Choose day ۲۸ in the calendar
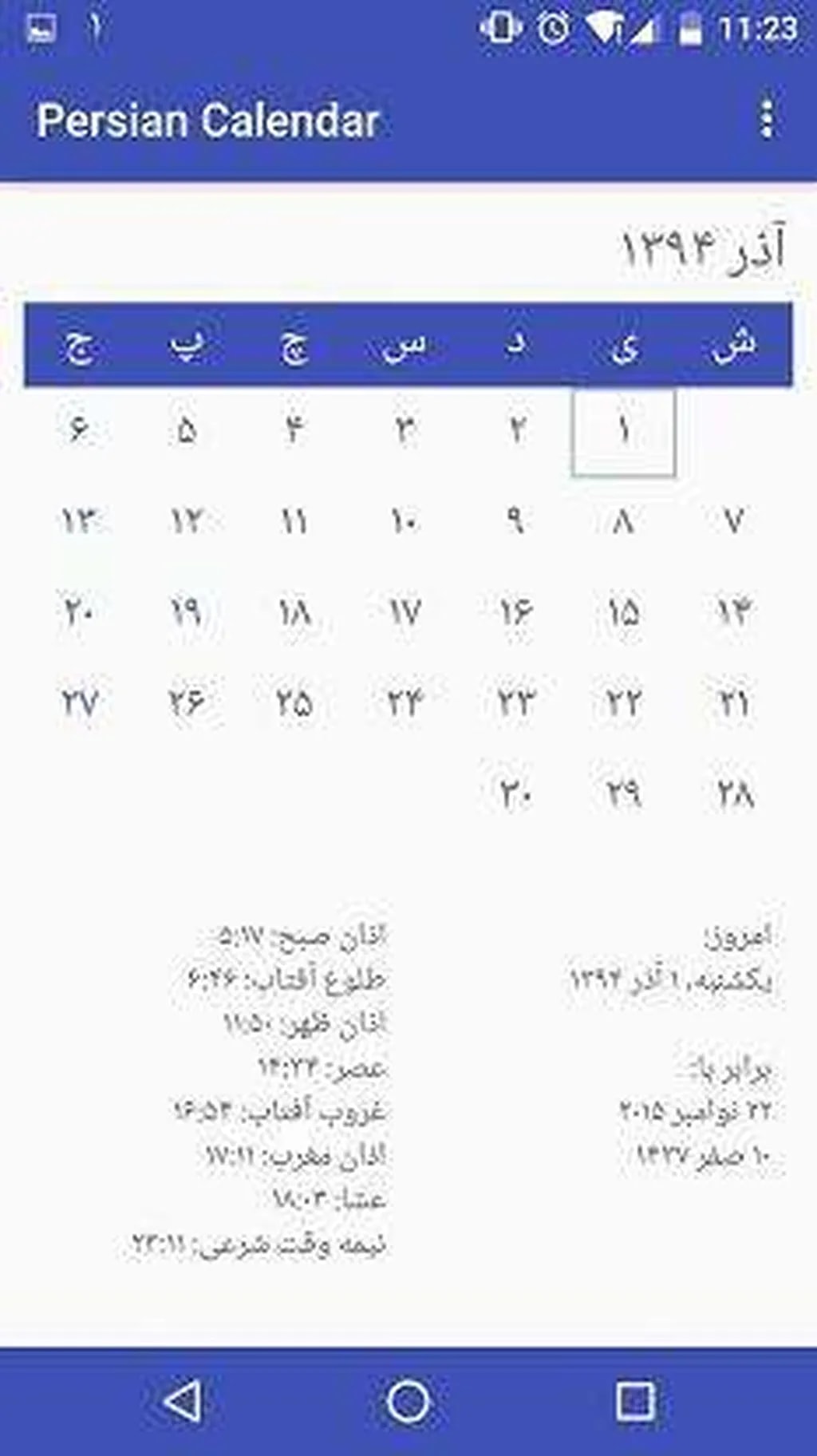 [733, 793]
